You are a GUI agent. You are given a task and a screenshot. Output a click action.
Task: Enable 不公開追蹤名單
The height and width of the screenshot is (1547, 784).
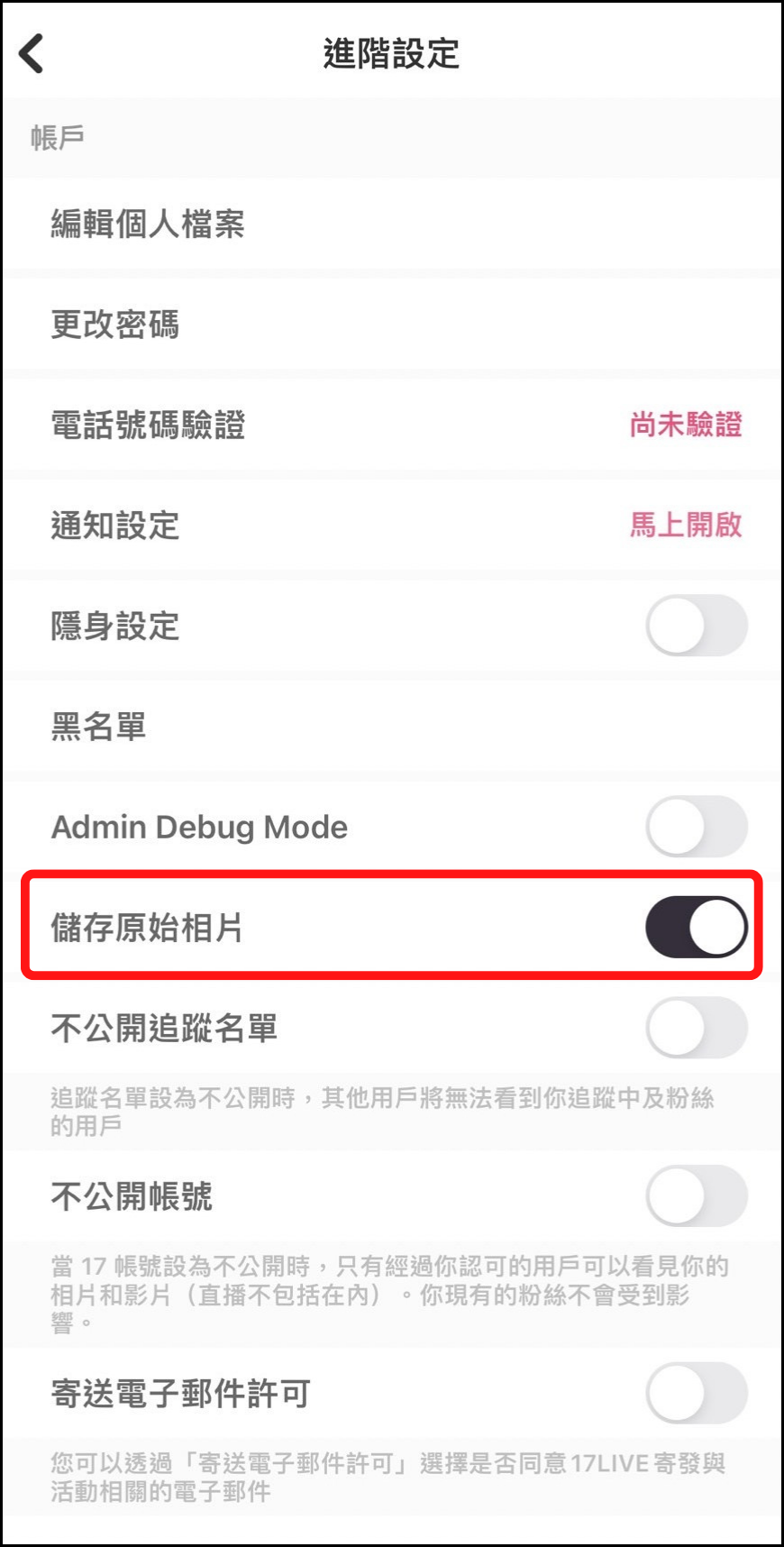pos(696,1028)
